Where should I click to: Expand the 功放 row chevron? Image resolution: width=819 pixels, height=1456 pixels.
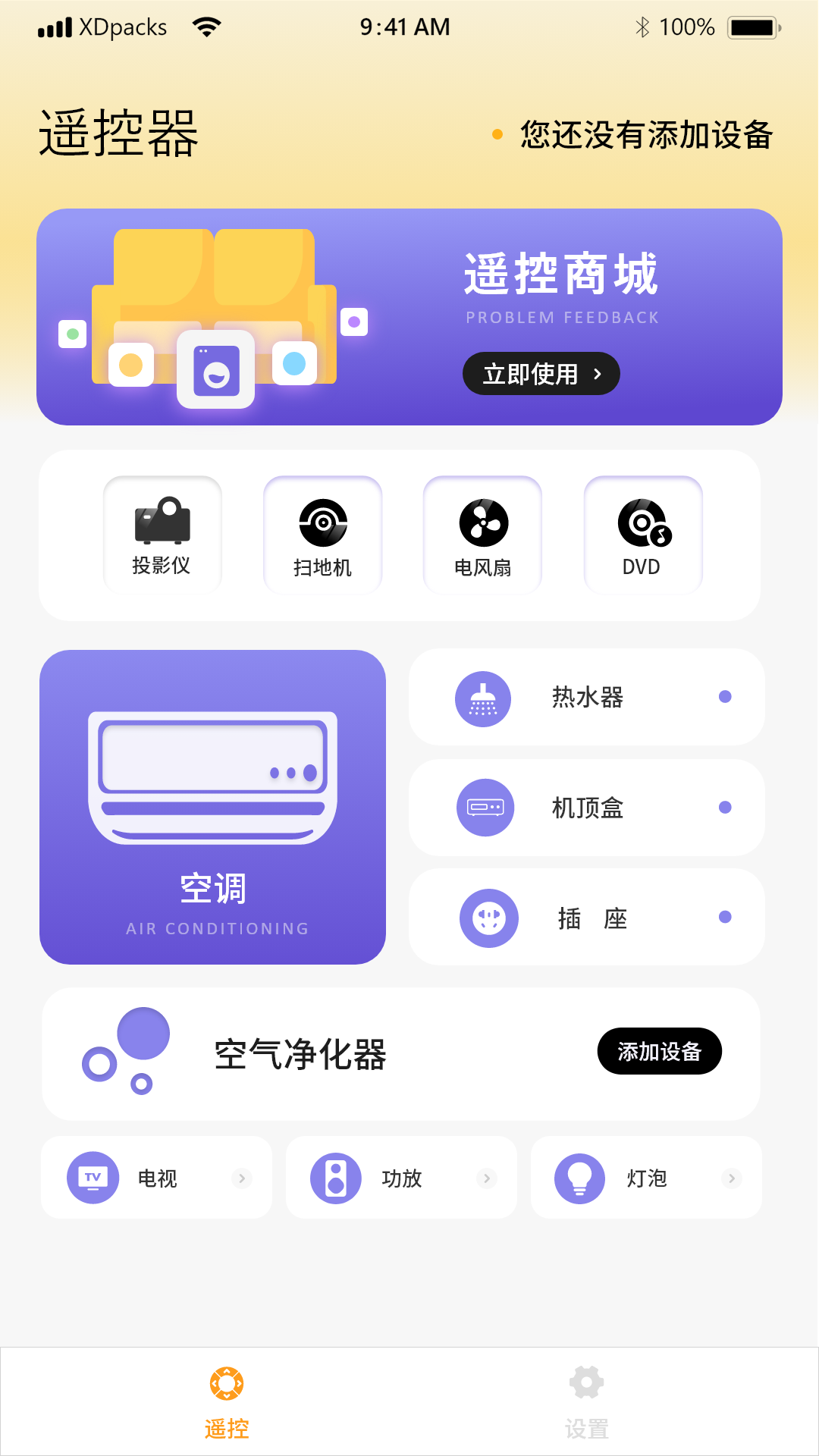click(x=488, y=1178)
